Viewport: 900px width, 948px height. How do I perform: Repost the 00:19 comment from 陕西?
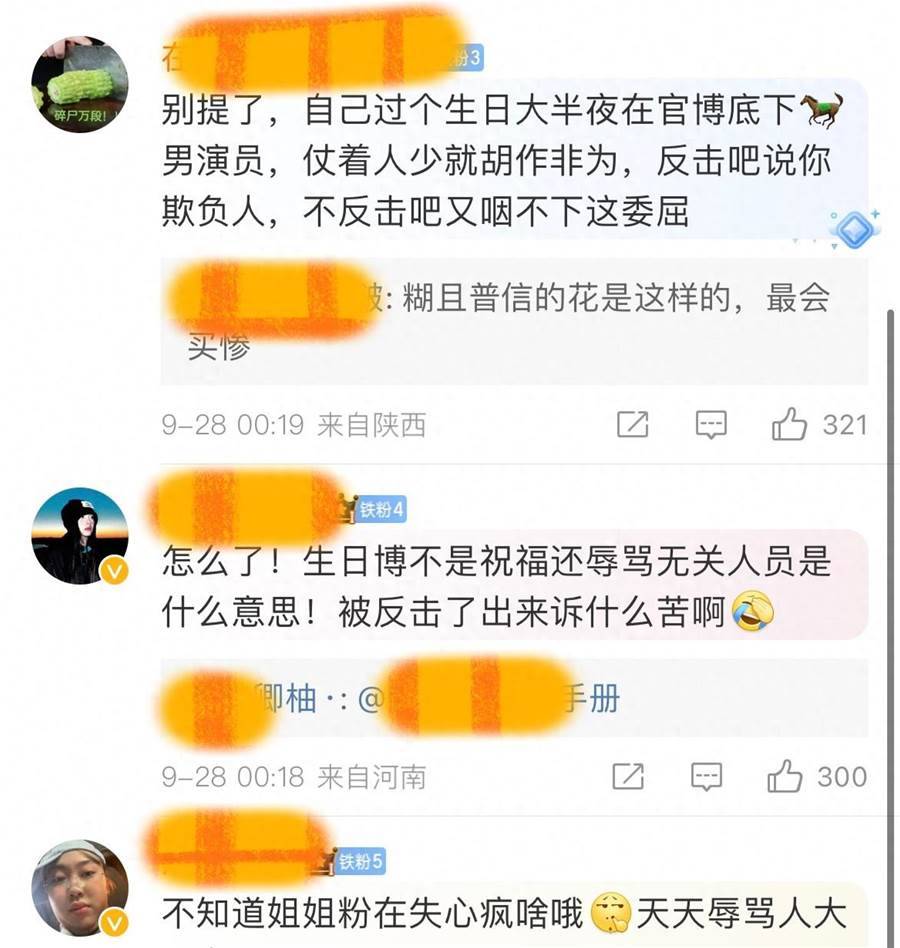coord(632,425)
